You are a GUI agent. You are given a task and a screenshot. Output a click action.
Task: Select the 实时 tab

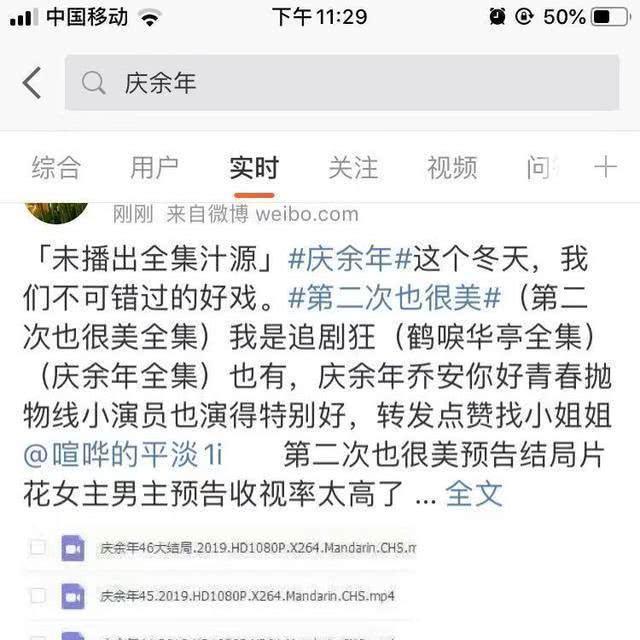point(254,167)
